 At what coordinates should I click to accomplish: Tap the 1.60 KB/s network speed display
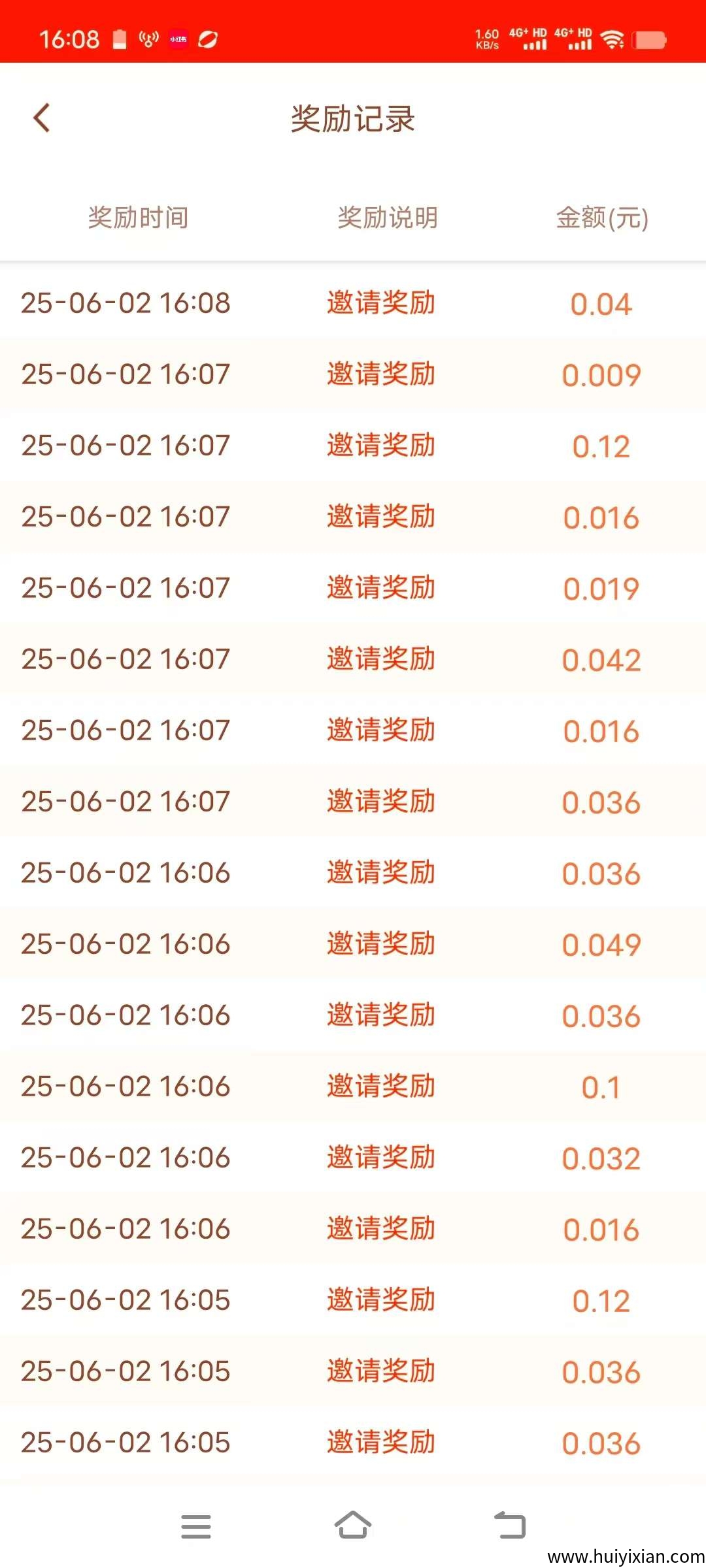point(486,38)
